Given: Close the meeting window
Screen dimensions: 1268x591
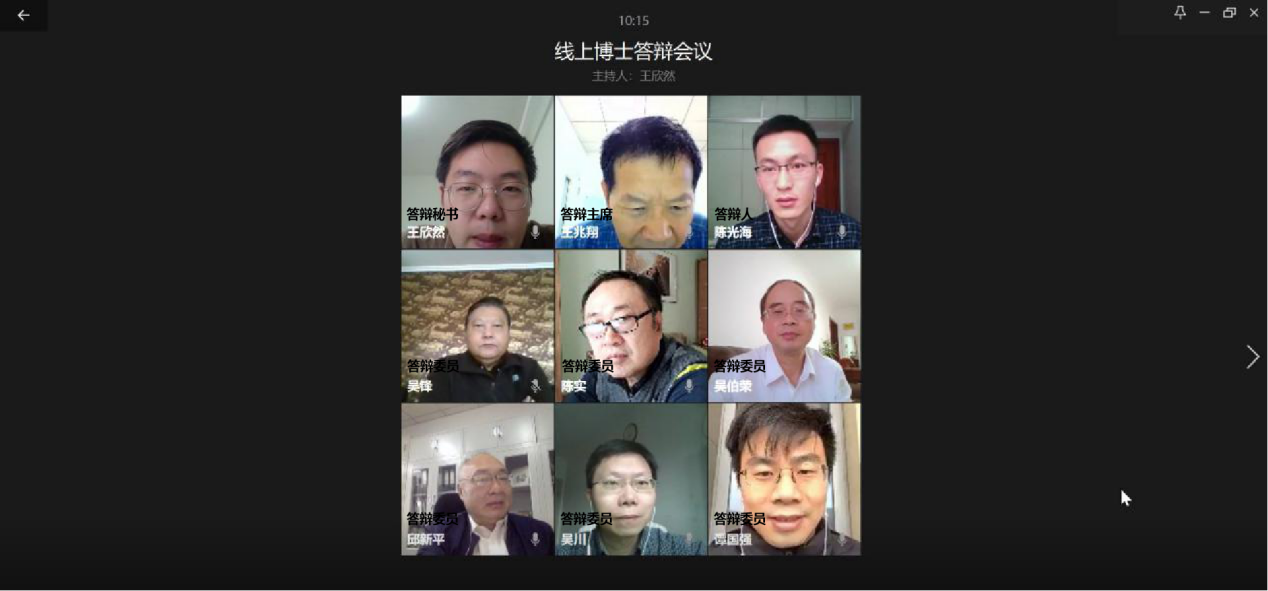Looking at the screenshot, I should click(x=1254, y=13).
